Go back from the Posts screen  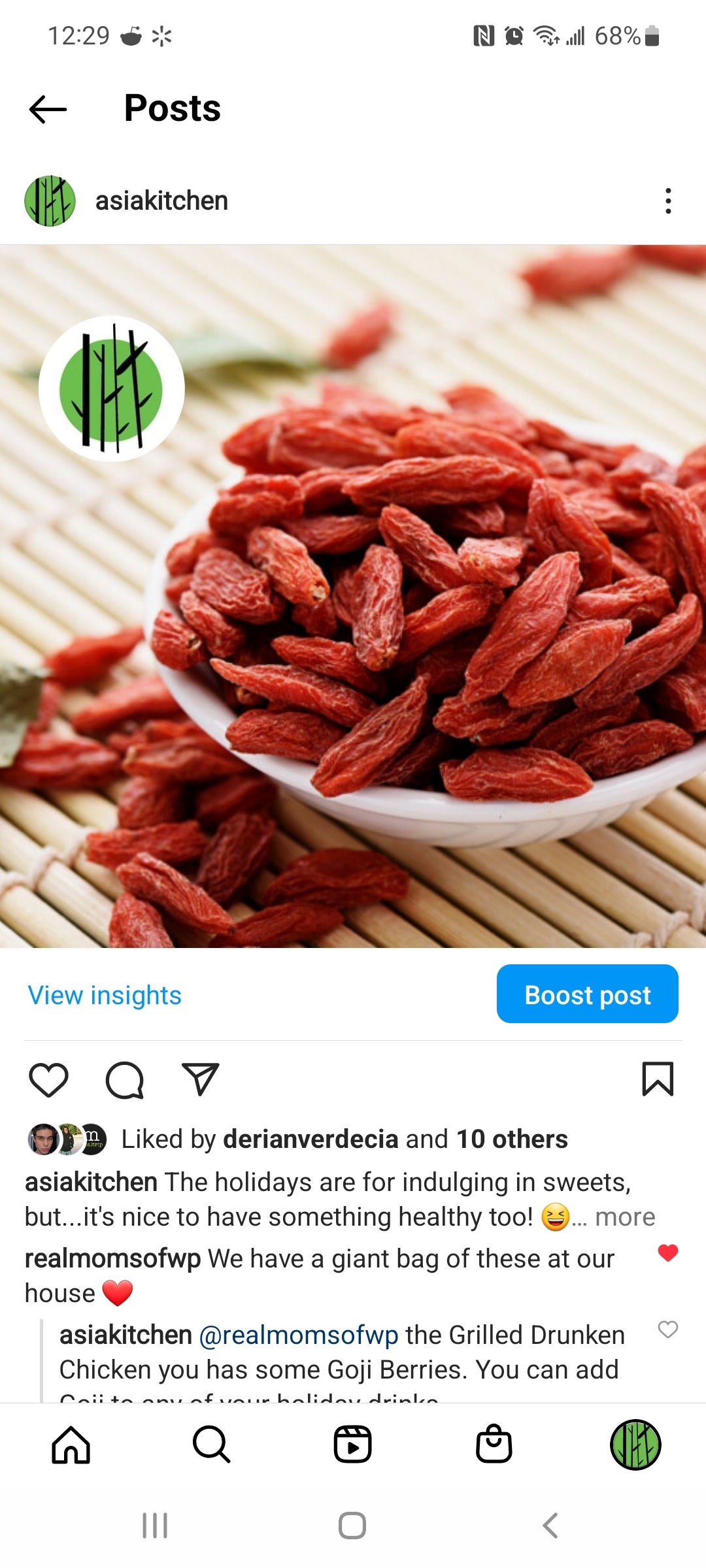coord(48,109)
